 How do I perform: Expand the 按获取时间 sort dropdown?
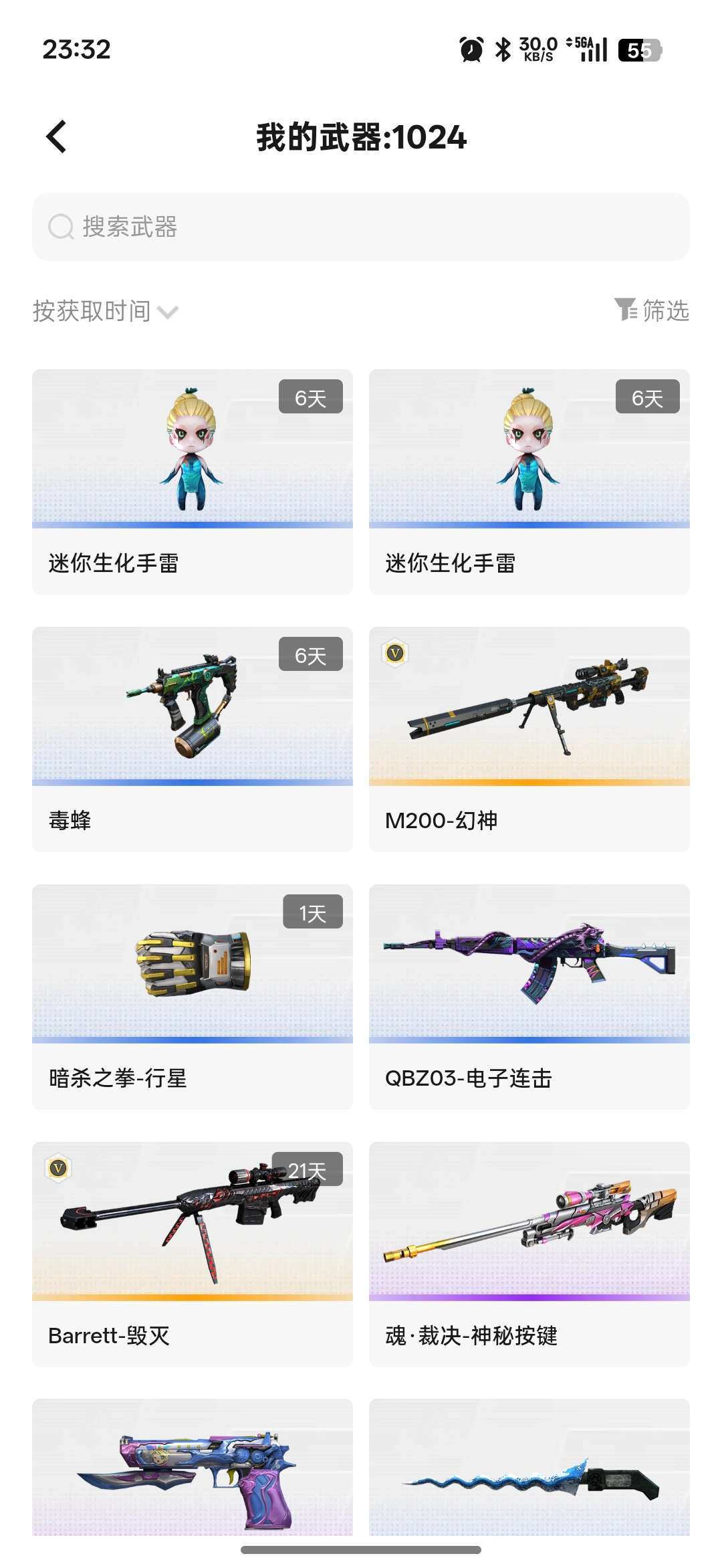pyautogui.click(x=106, y=311)
